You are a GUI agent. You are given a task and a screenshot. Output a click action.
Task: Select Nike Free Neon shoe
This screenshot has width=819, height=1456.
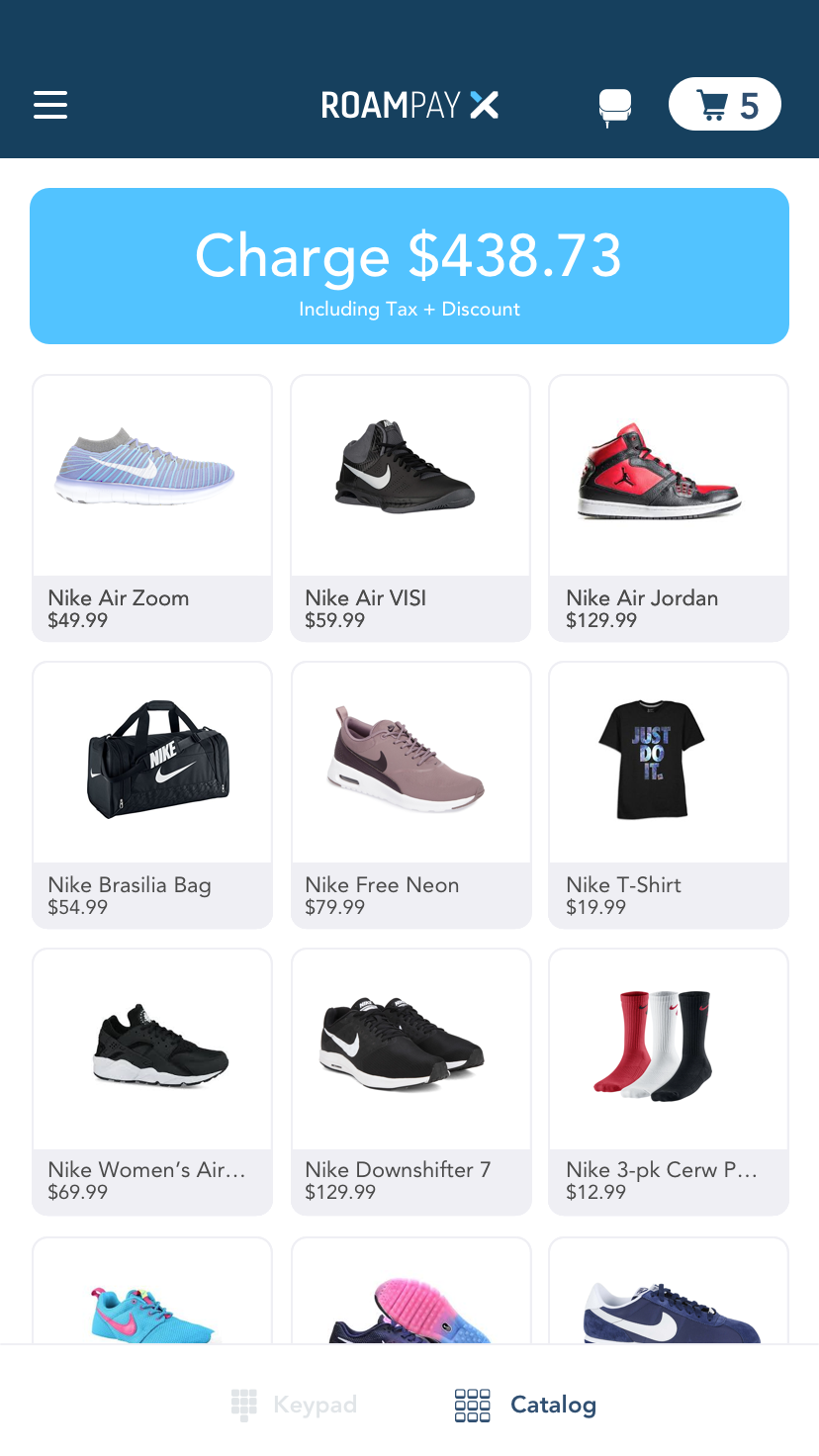(x=410, y=795)
